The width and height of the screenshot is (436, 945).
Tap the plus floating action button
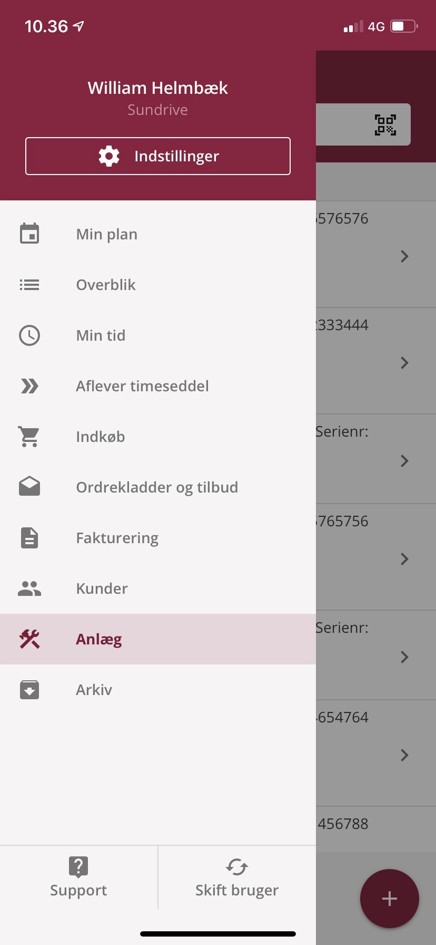click(x=390, y=899)
